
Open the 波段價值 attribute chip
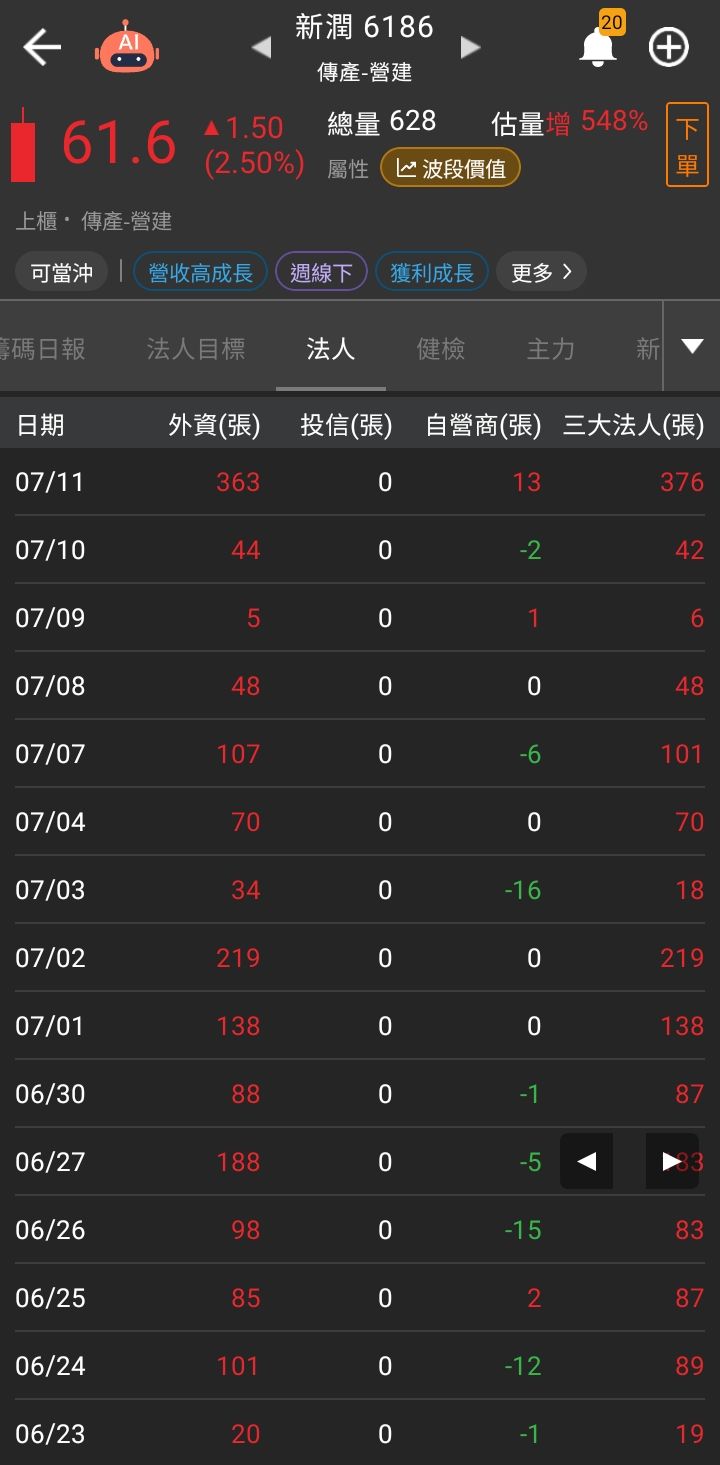pos(450,168)
